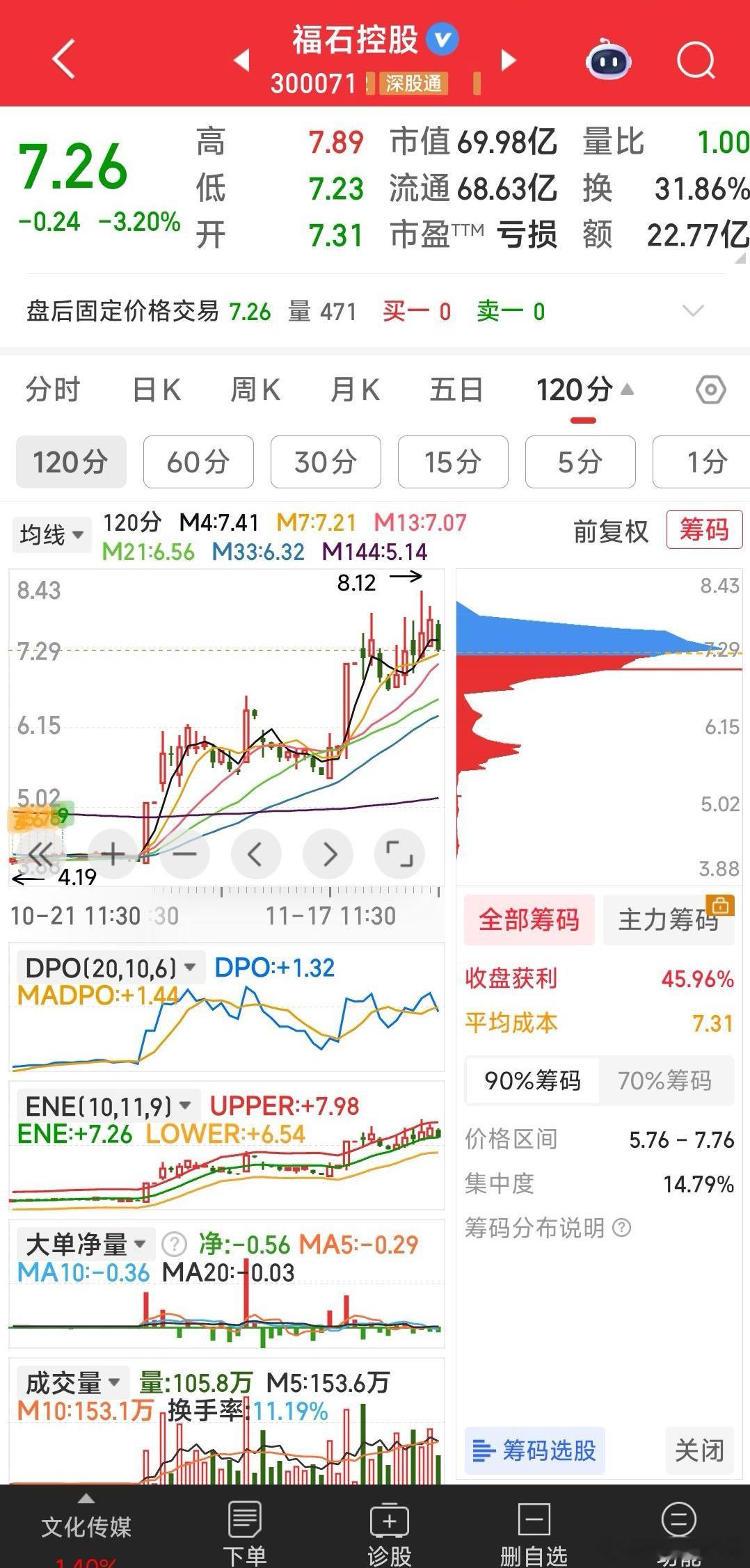Expand the 均线 indicator dropdown
The width and height of the screenshot is (750, 1568).
(51, 535)
